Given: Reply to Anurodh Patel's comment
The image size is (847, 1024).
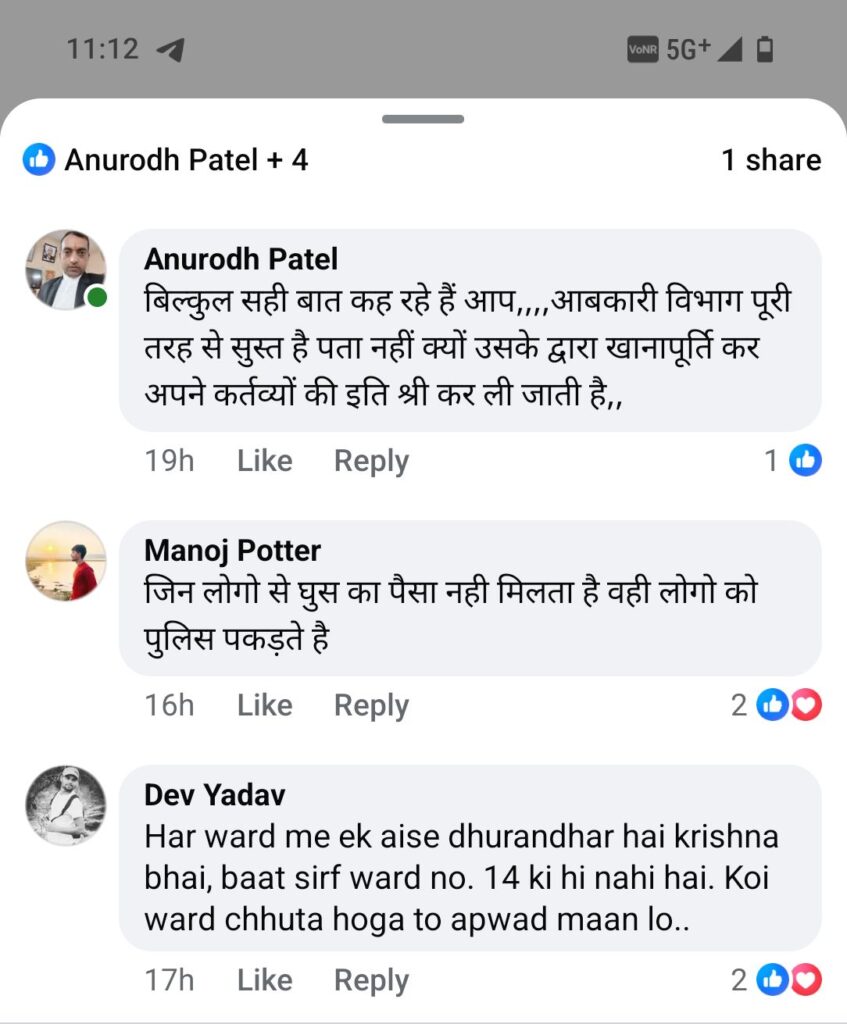Looking at the screenshot, I should click(371, 461).
